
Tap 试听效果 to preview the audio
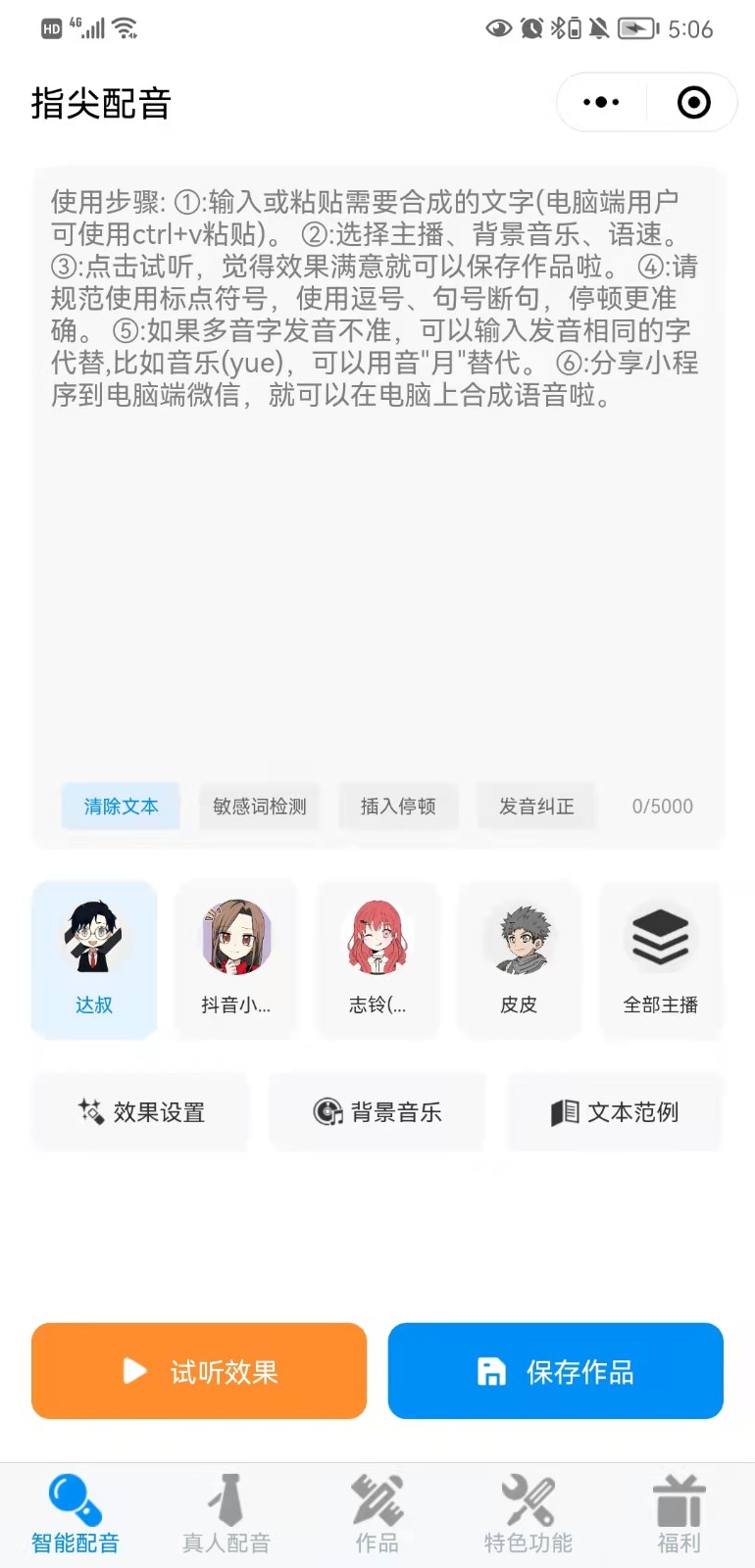click(x=199, y=1372)
